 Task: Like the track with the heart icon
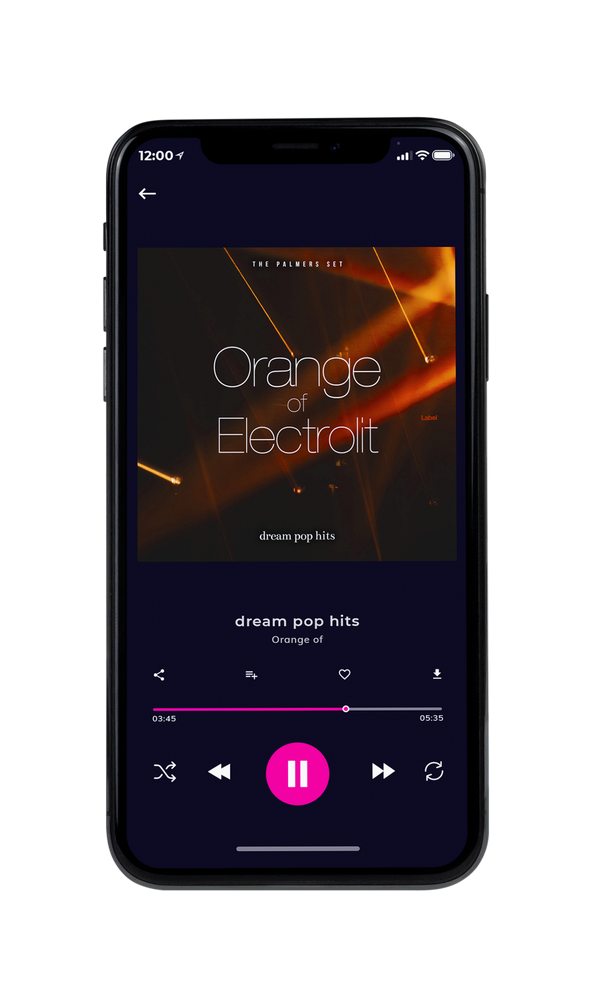[x=344, y=674]
